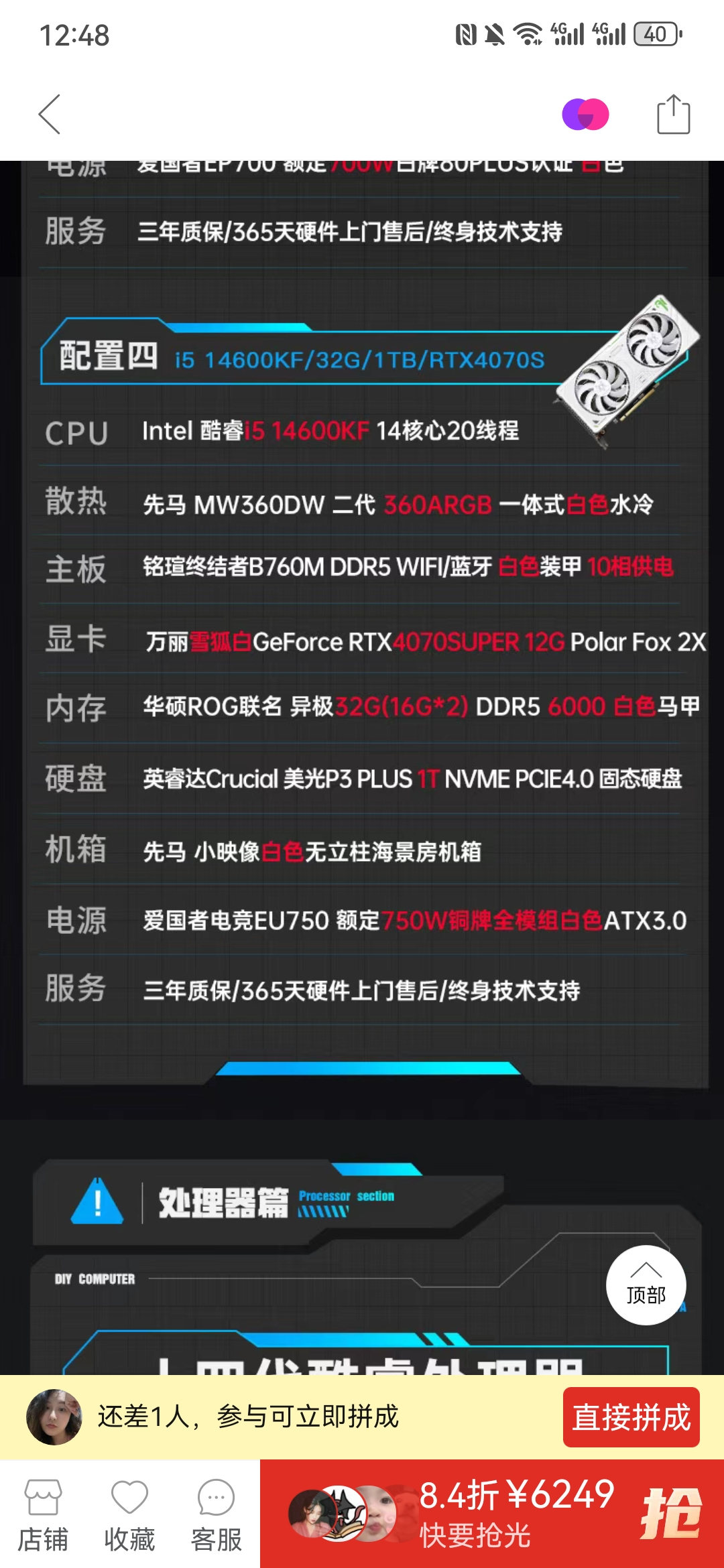Tap the purple-pink circle icon in the top bar
The width and height of the screenshot is (724, 1568).
(x=585, y=115)
